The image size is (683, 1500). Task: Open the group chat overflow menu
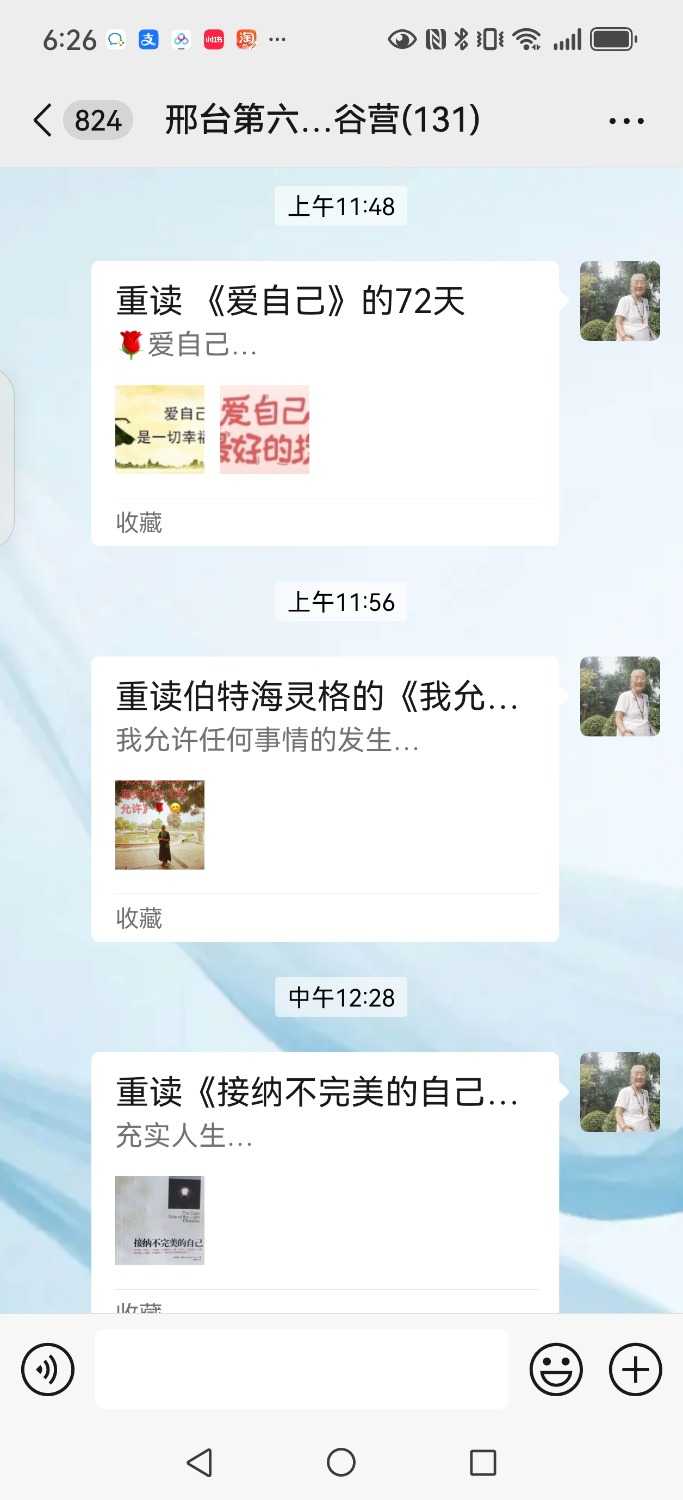[626, 121]
